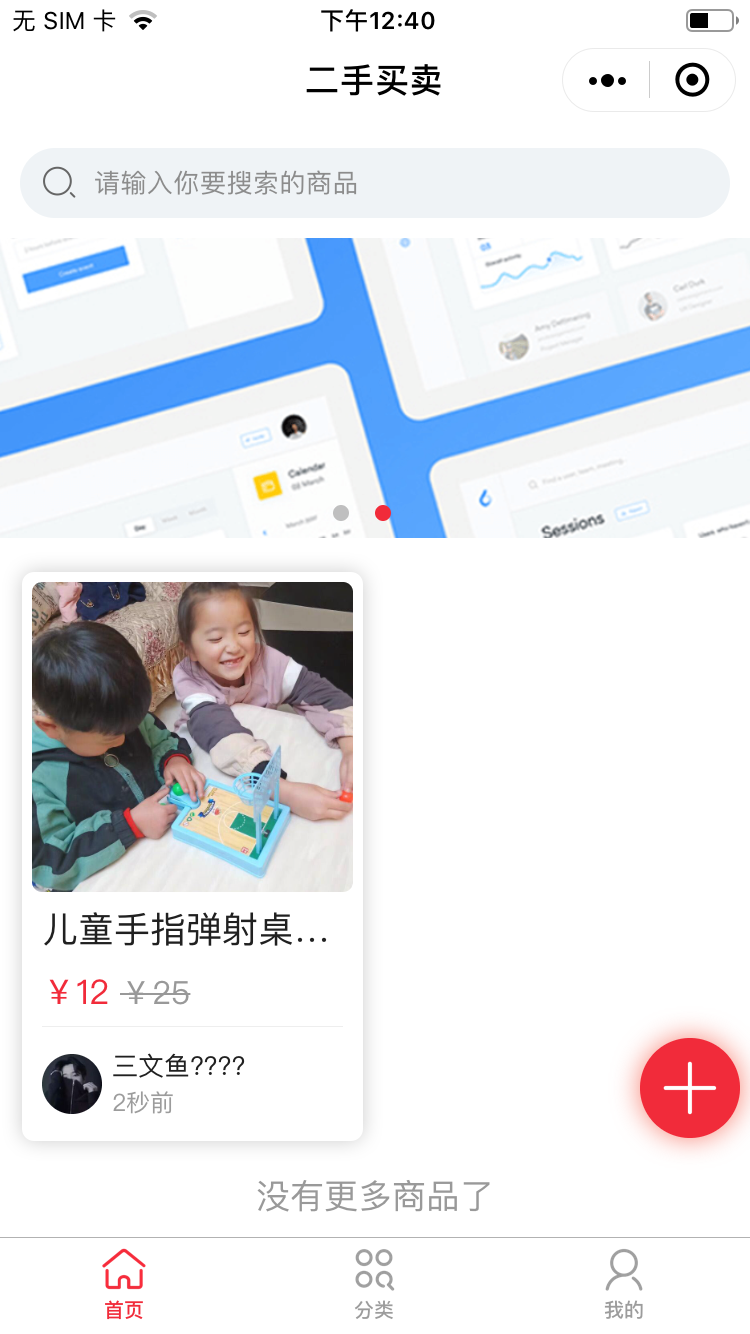Go to the 首页 tab
The width and height of the screenshot is (750, 1334).
(x=124, y=1284)
